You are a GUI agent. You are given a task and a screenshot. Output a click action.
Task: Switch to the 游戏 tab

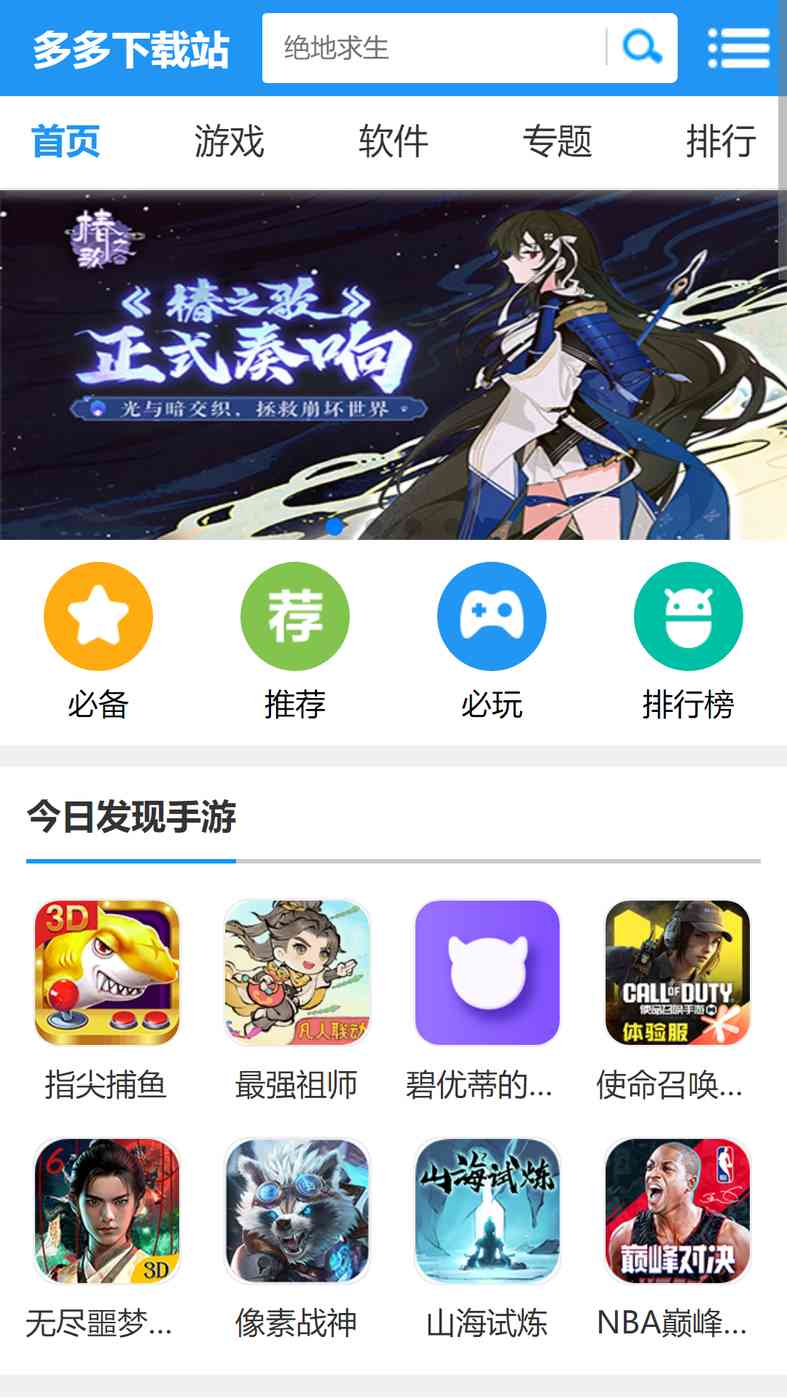click(229, 141)
